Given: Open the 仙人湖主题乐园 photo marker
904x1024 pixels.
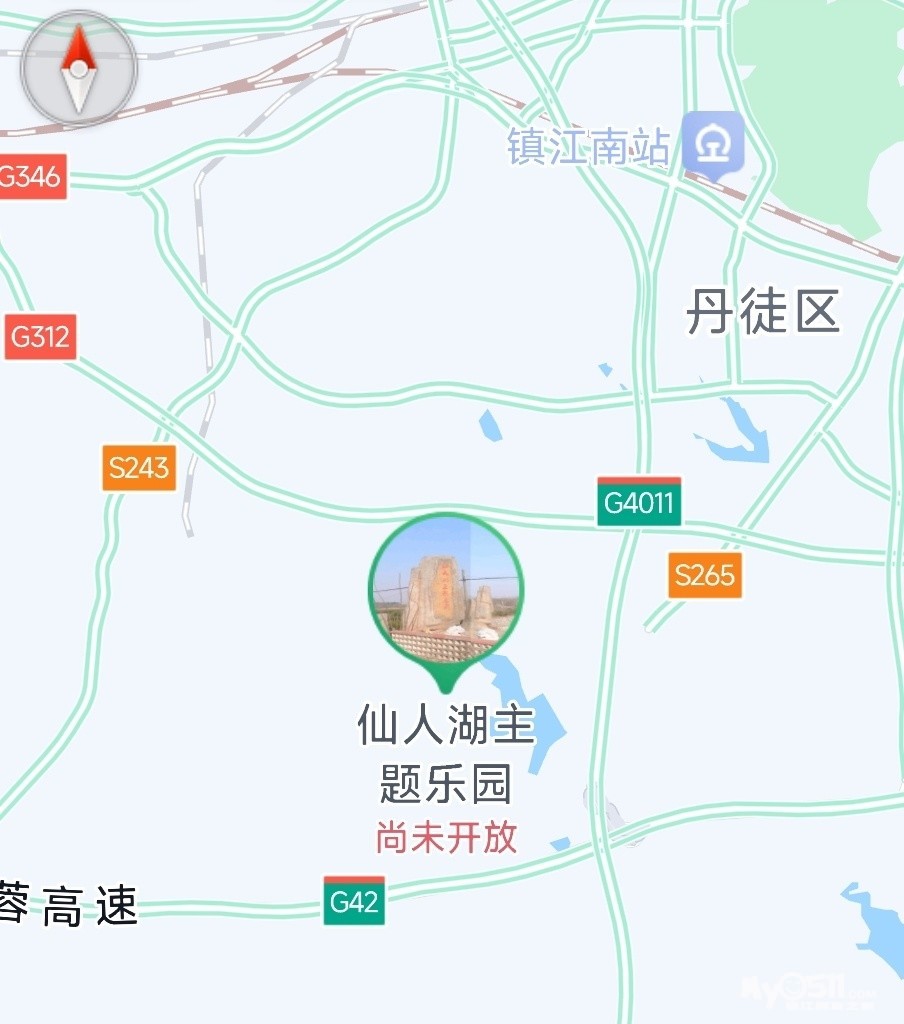Looking at the screenshot, I should pyautogui.click(x=446, y=590).
